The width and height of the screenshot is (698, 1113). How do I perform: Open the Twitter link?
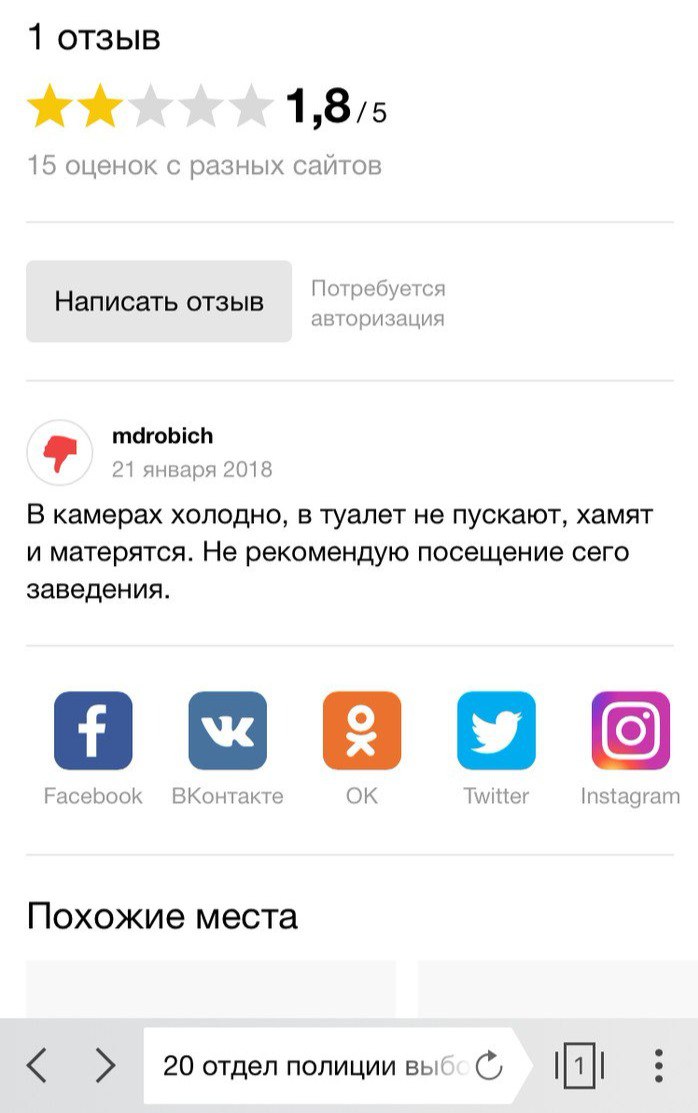coord(496,731)
